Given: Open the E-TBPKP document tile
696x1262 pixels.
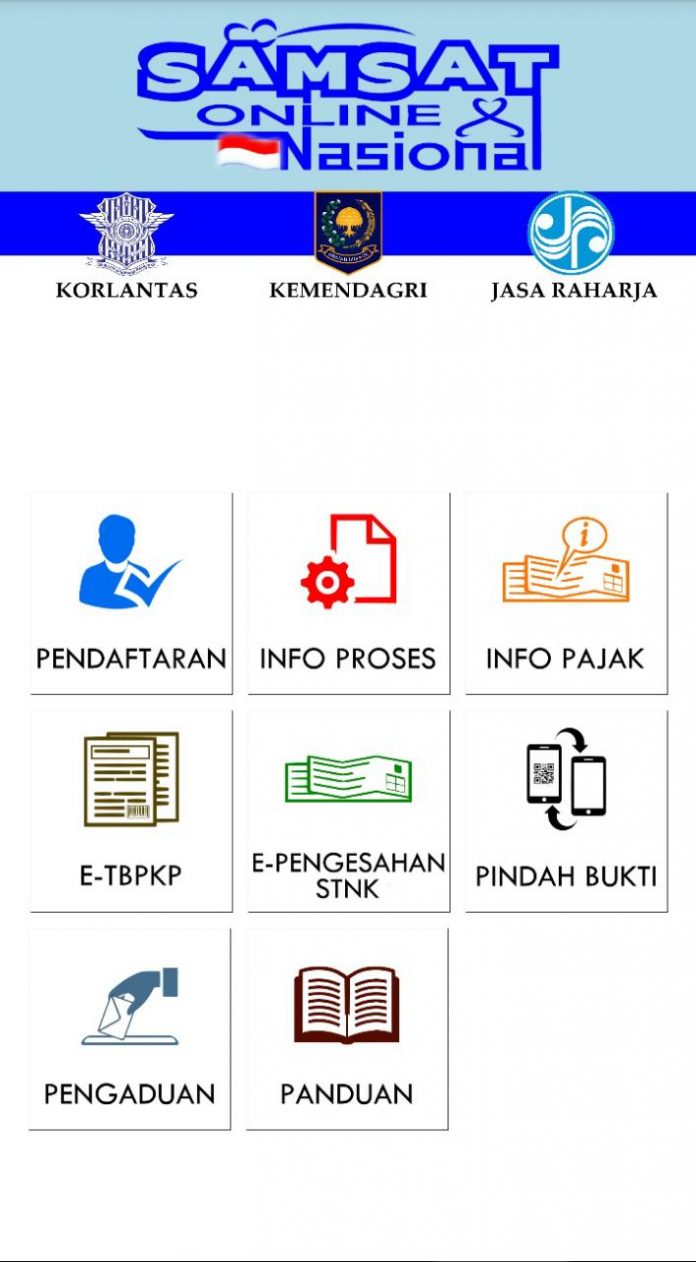Looking at the screenshot, I should click(x=131, y=811).
